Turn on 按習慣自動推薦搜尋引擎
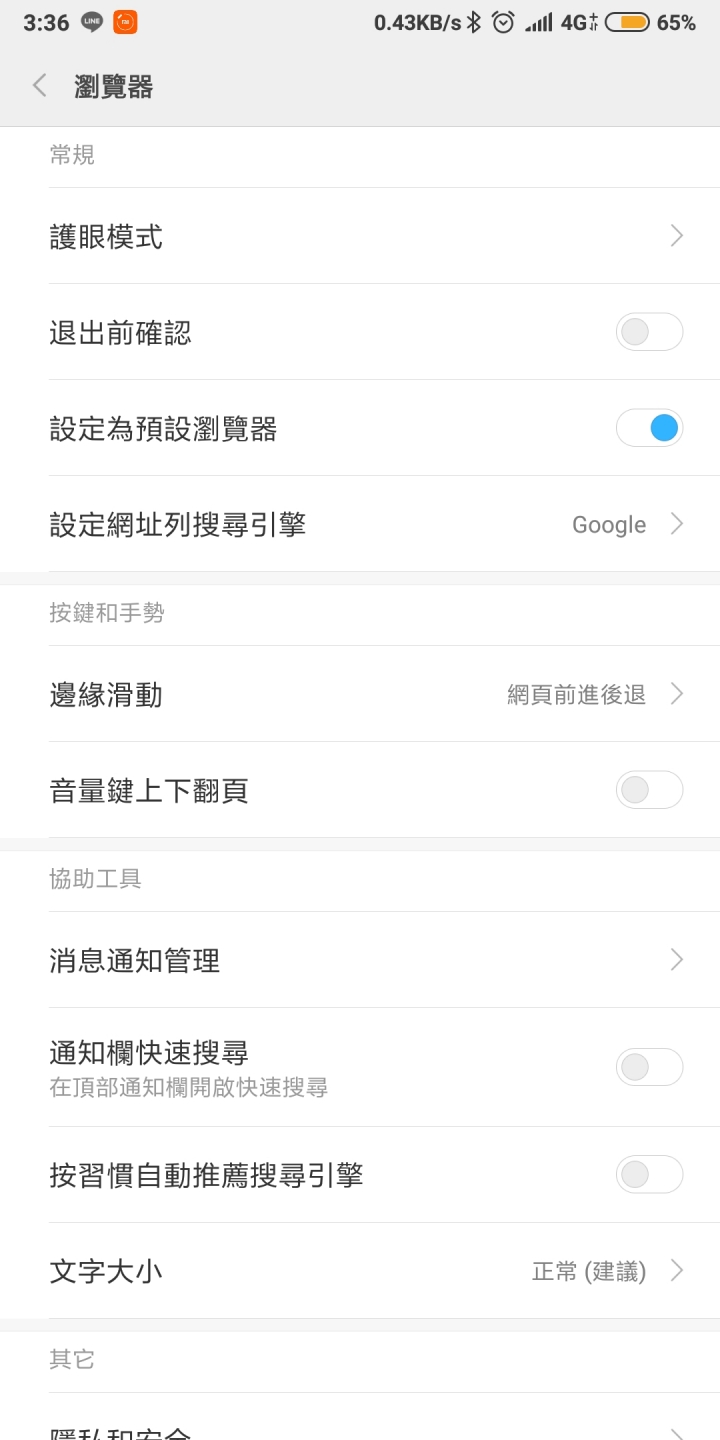This screenshot has width=720, height=1440. 649,1174
